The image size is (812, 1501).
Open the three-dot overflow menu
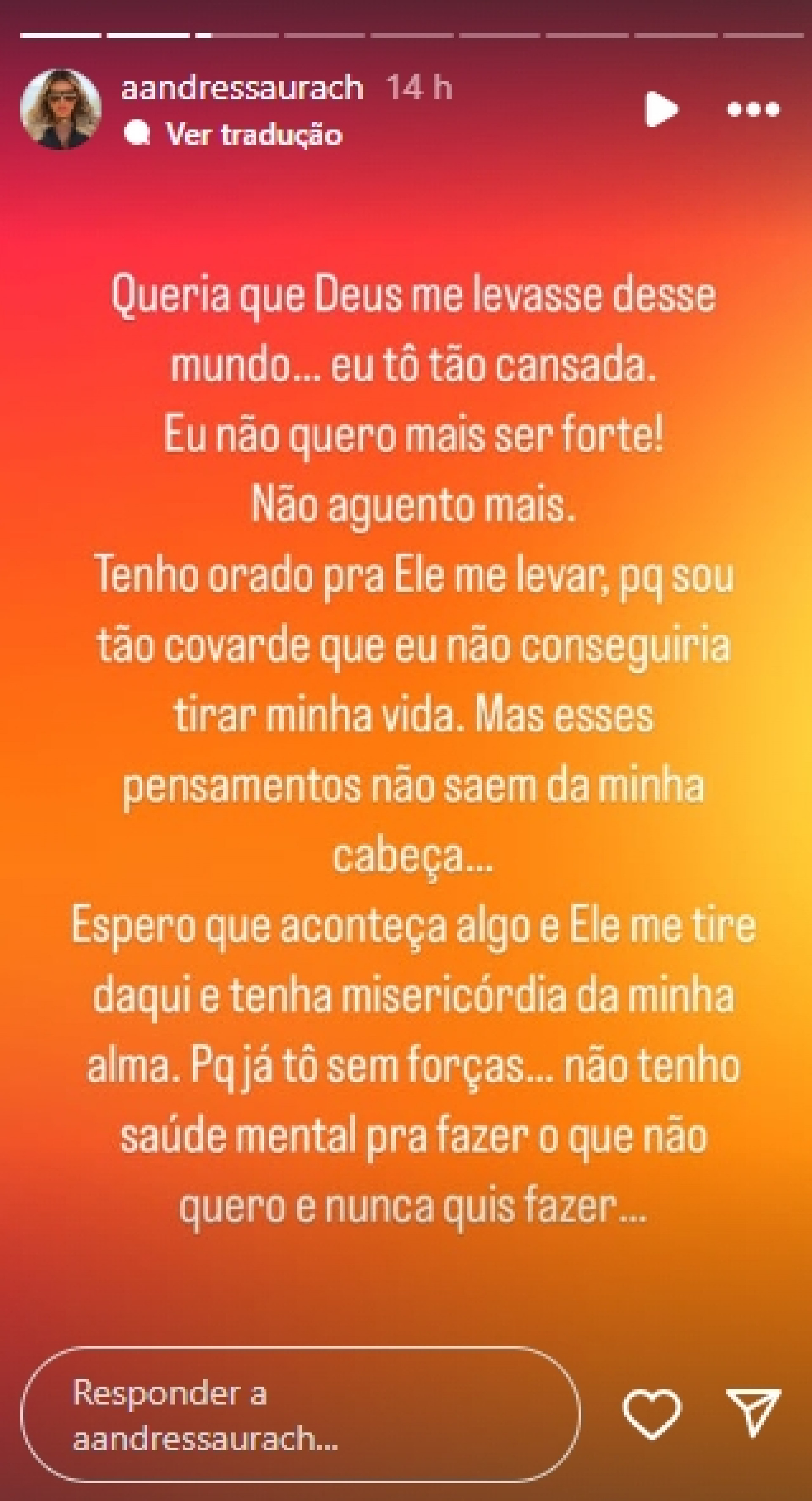[x=754, y=109]
